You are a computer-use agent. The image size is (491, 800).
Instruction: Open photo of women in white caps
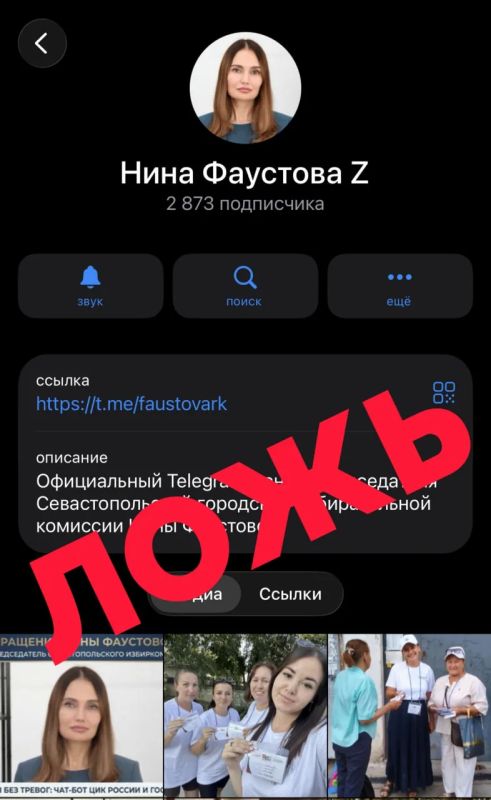(x=409, y=716)
